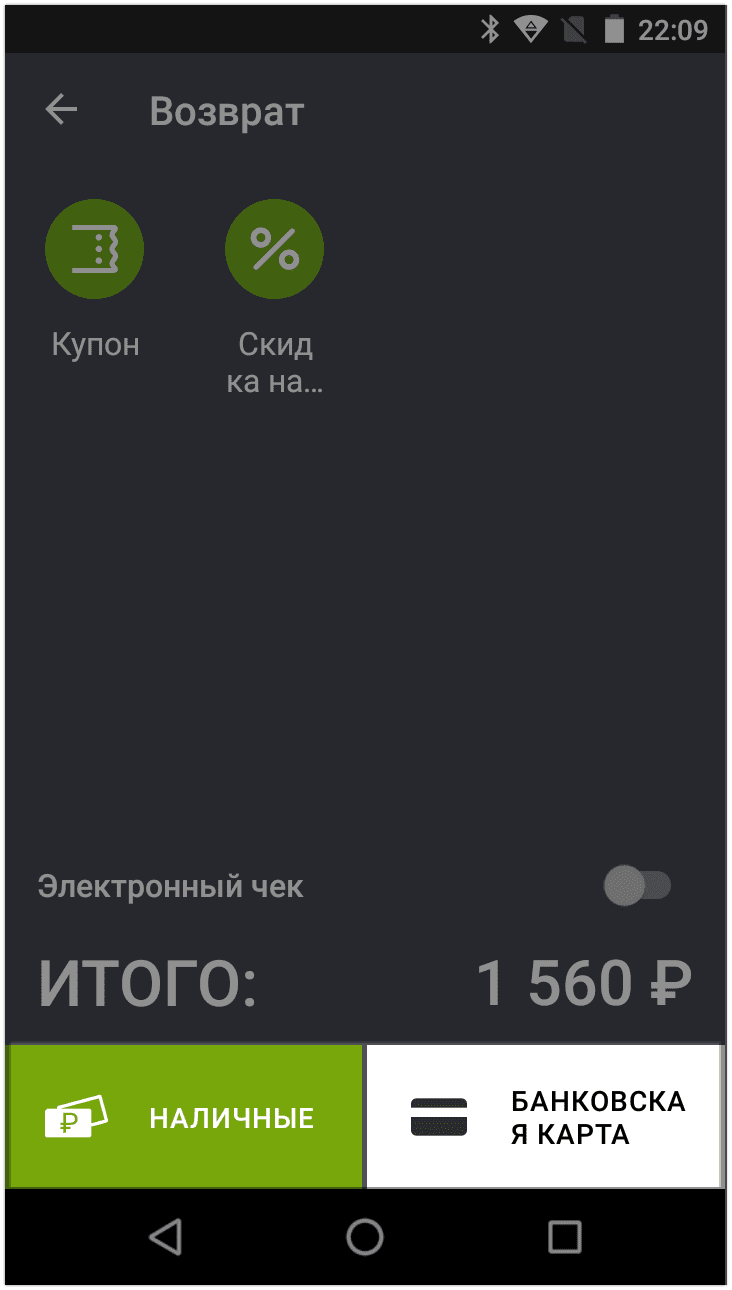Tap the system home button
732x1290 pixels.
pos(365,1237)
